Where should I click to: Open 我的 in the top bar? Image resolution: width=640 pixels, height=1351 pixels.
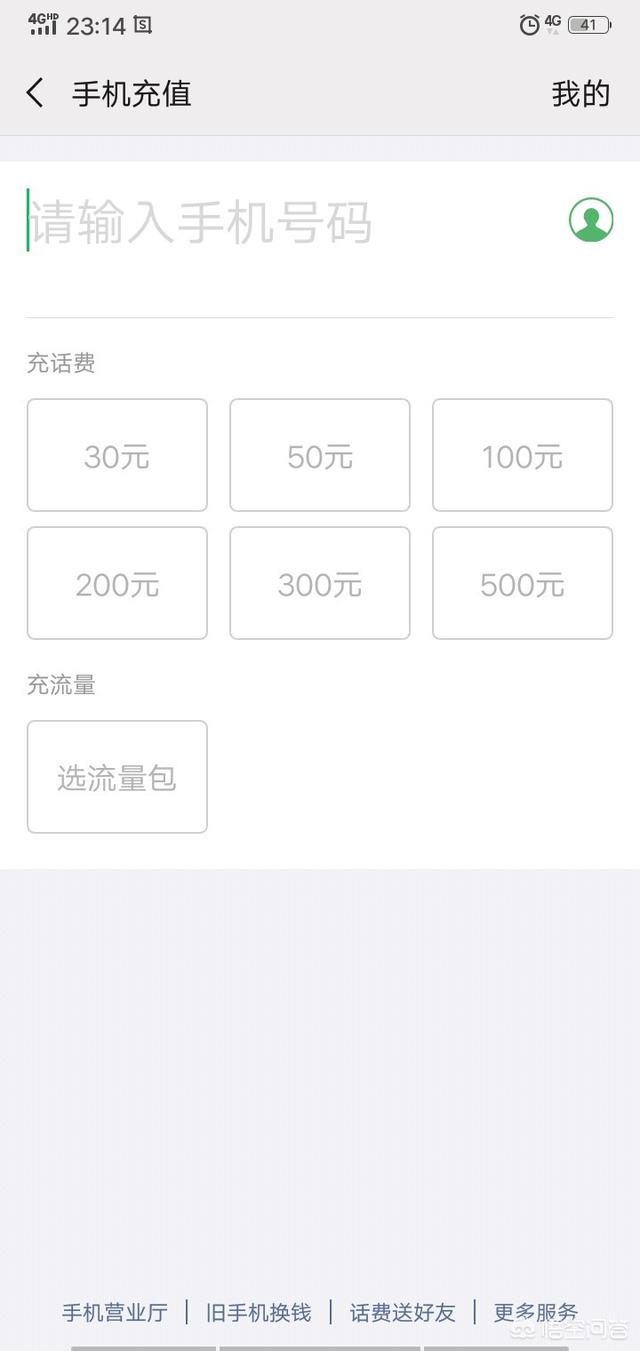click(x=580, y=94)
